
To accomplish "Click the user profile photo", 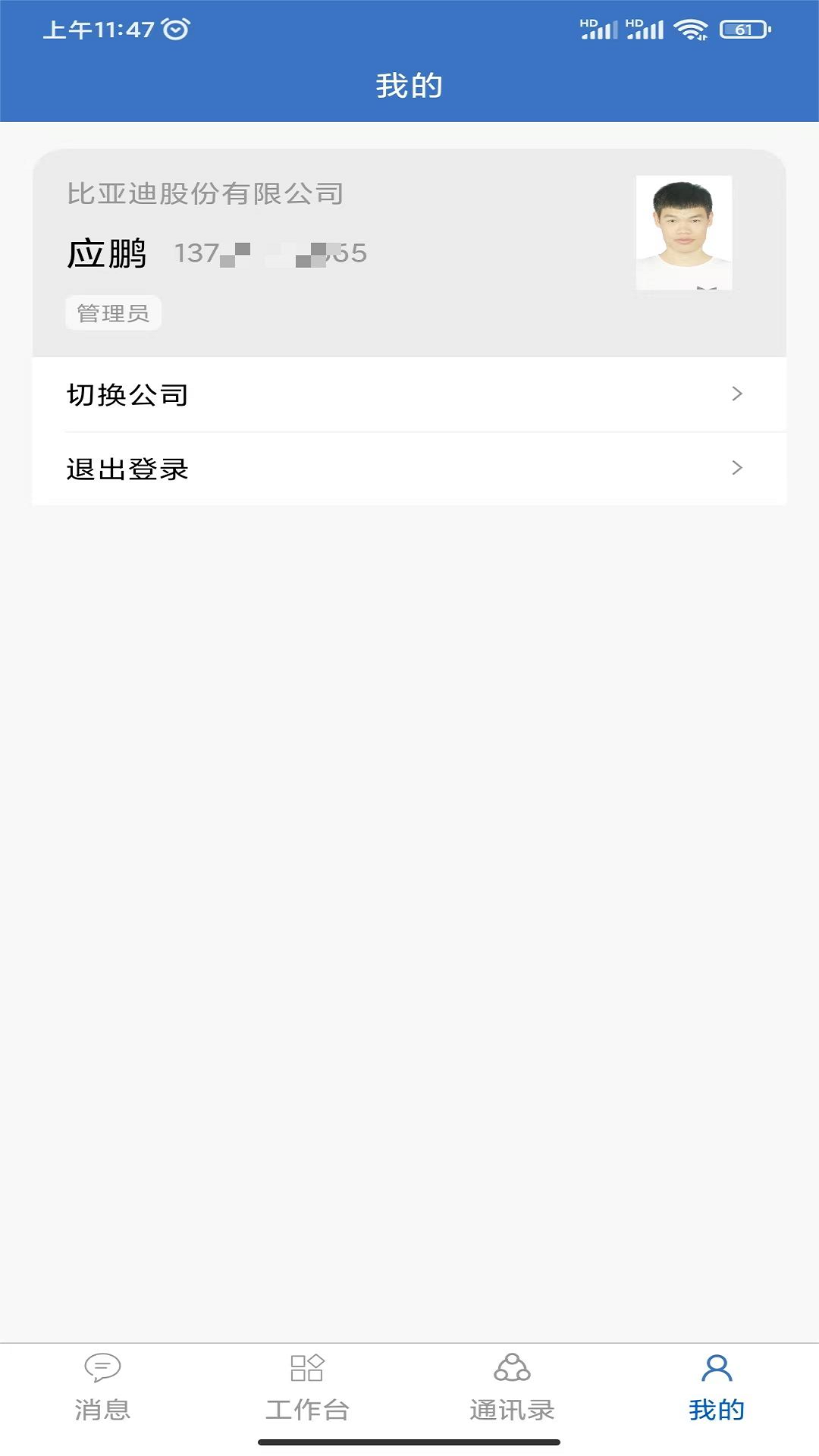I will pyautogui.click(x=683, y=231).
